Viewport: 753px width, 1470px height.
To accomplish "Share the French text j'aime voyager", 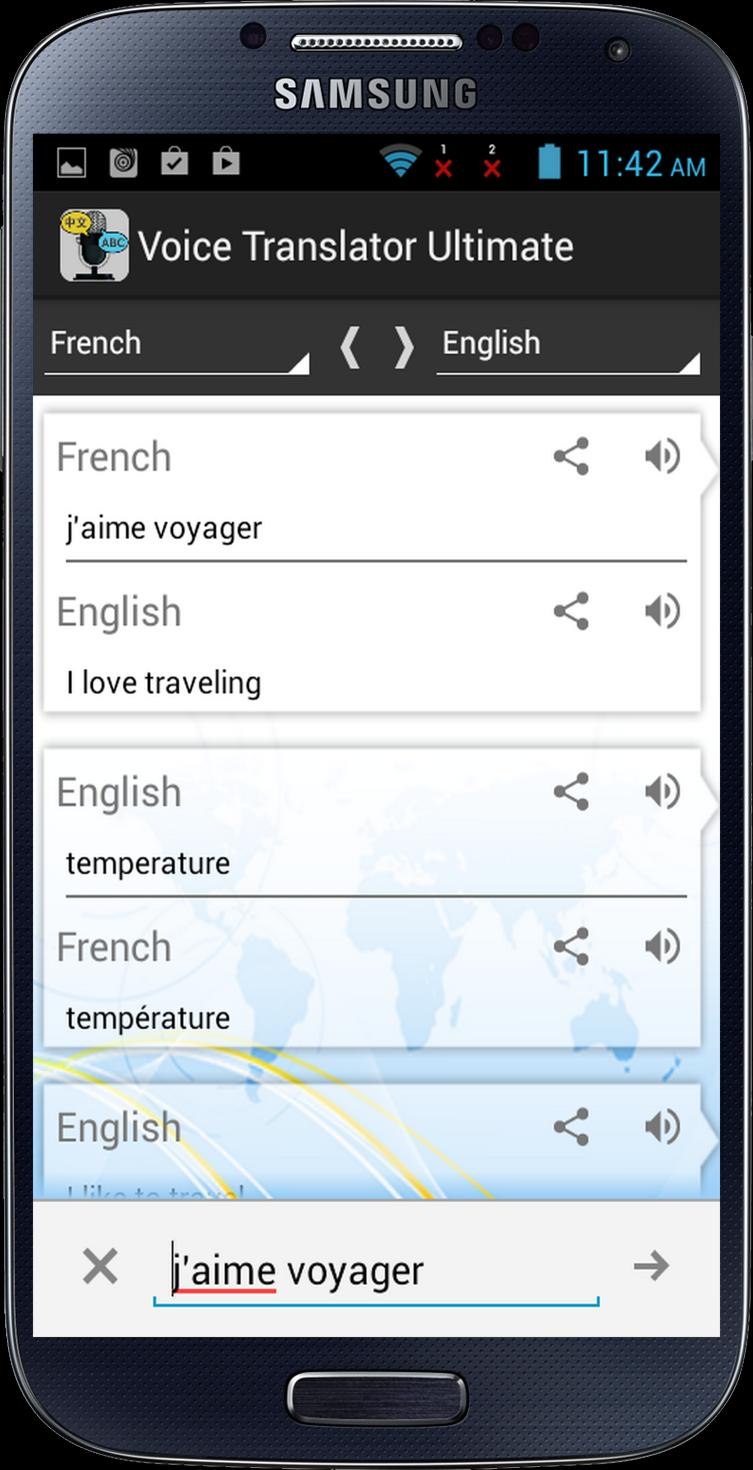I will [x=571, y=457].
